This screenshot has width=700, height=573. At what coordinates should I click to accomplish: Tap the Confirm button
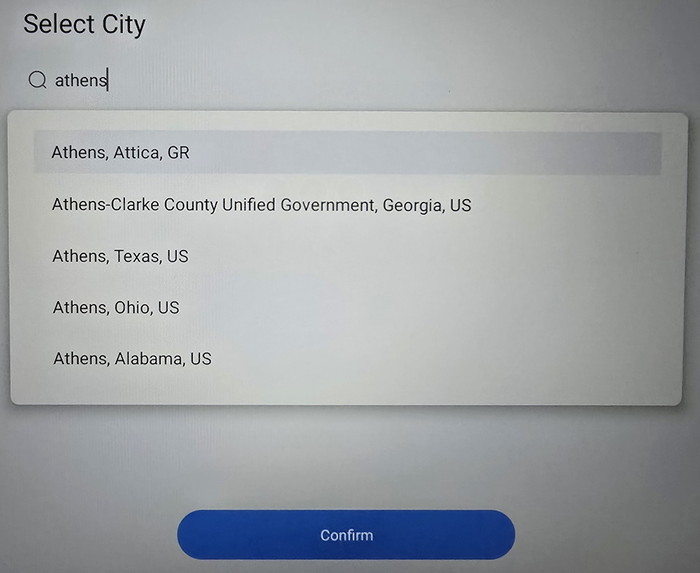[346, 535]
